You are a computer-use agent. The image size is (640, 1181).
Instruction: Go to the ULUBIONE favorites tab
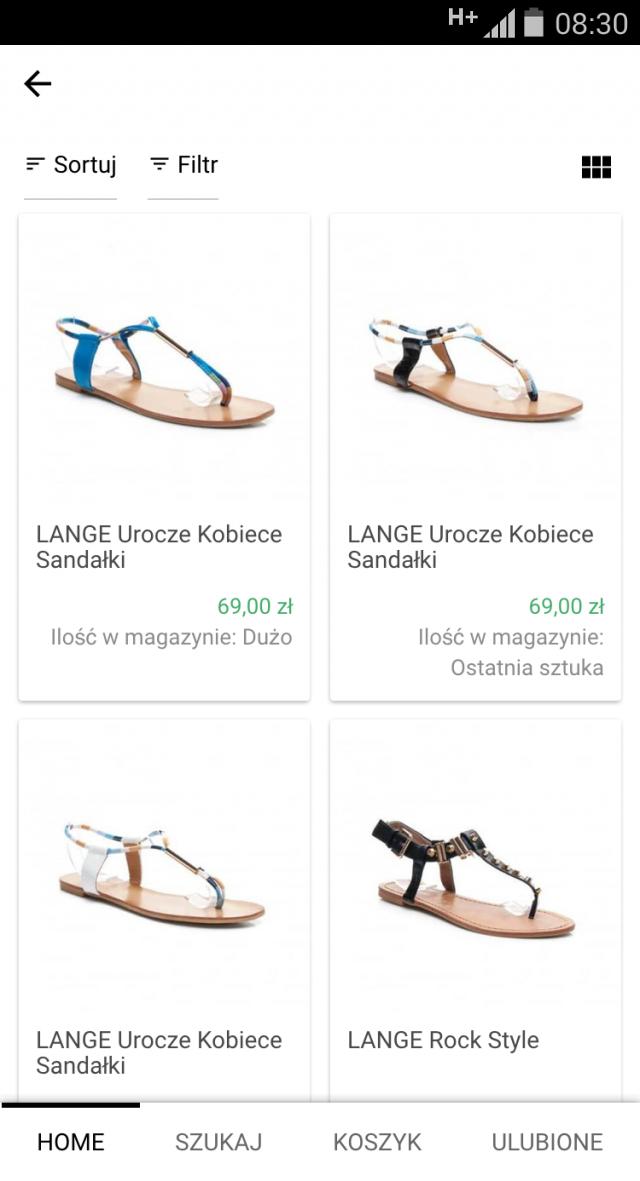(x=547, y=1142)
